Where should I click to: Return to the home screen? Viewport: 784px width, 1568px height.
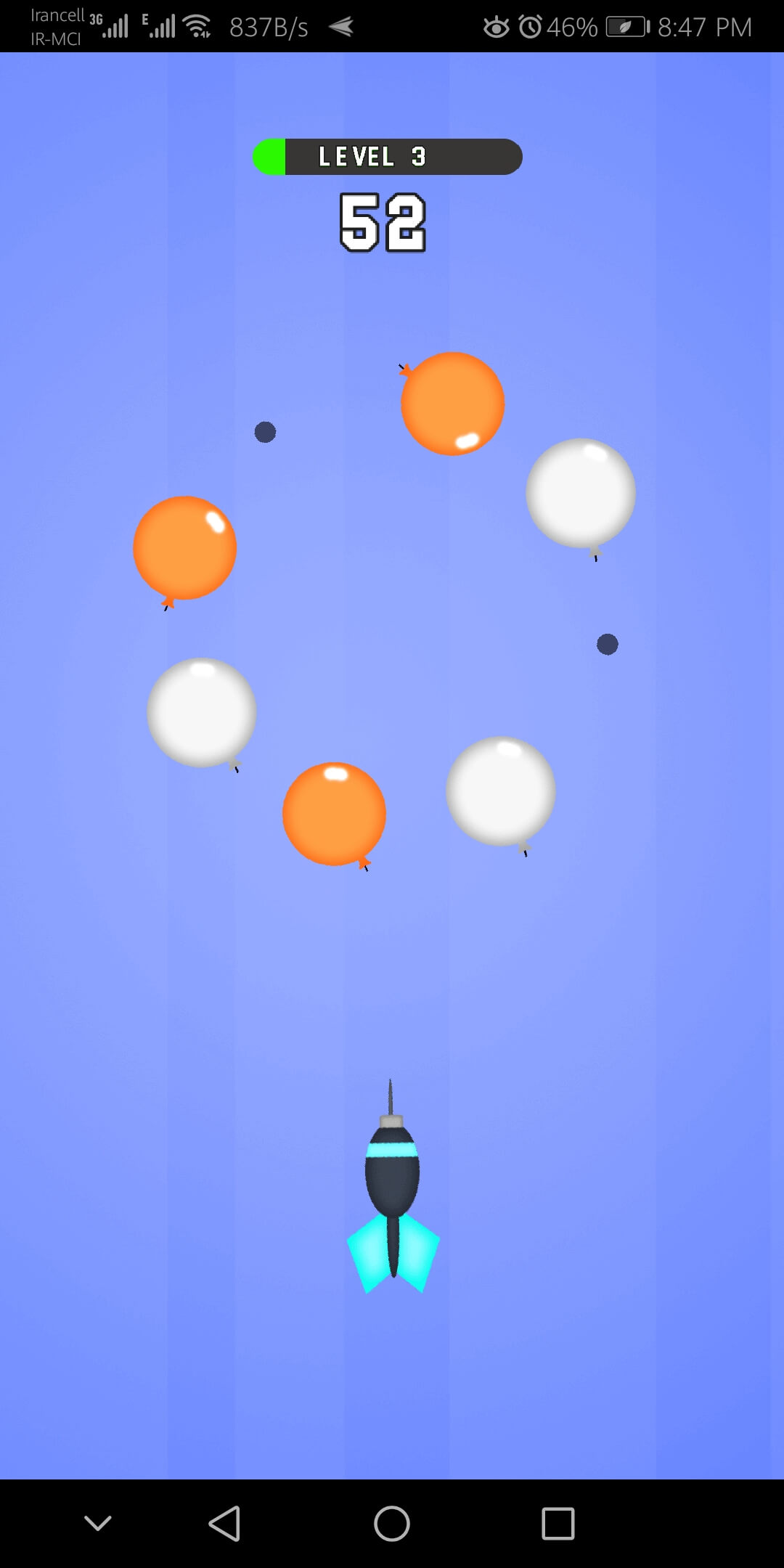pyautogui.click(x=392, y=1523)
